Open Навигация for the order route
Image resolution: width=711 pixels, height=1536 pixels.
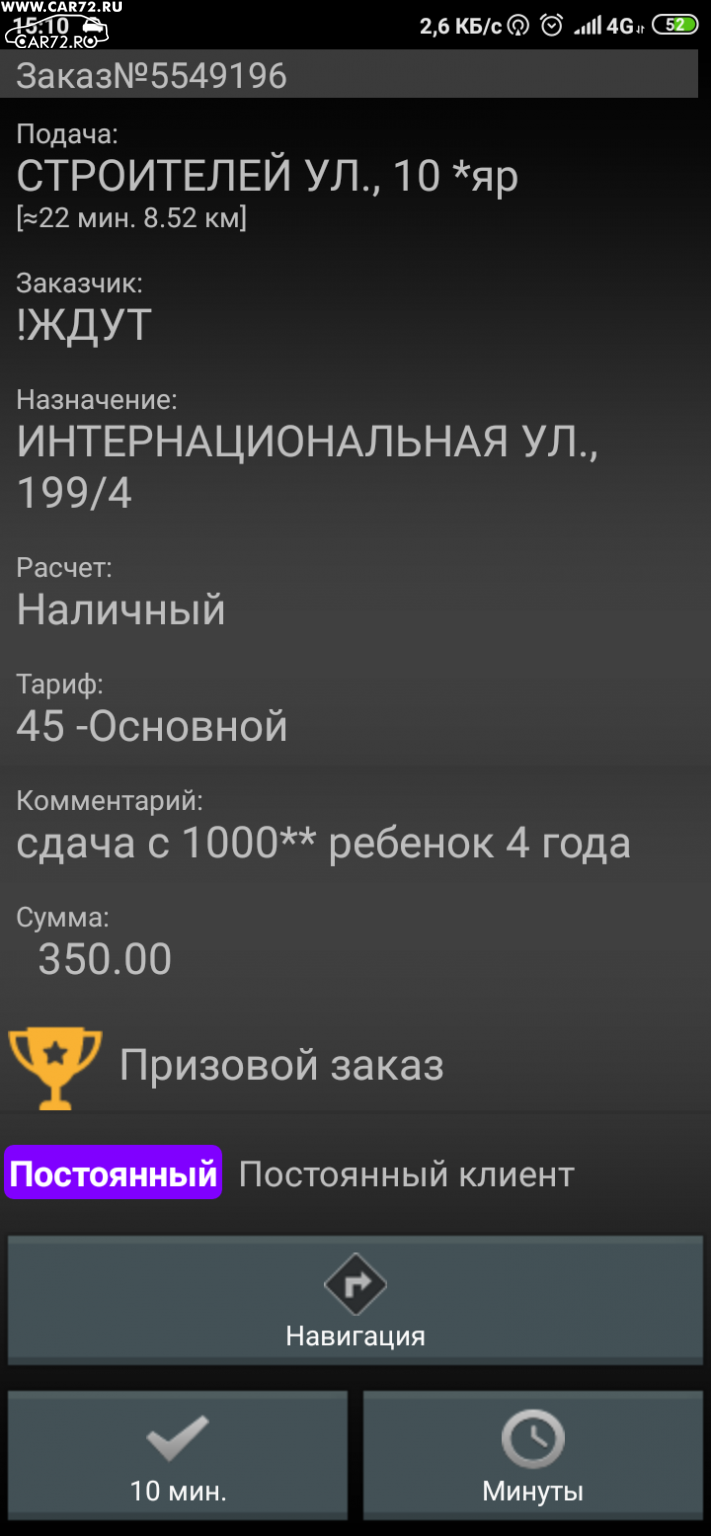pyautogui.click(x=355, y=1300)
